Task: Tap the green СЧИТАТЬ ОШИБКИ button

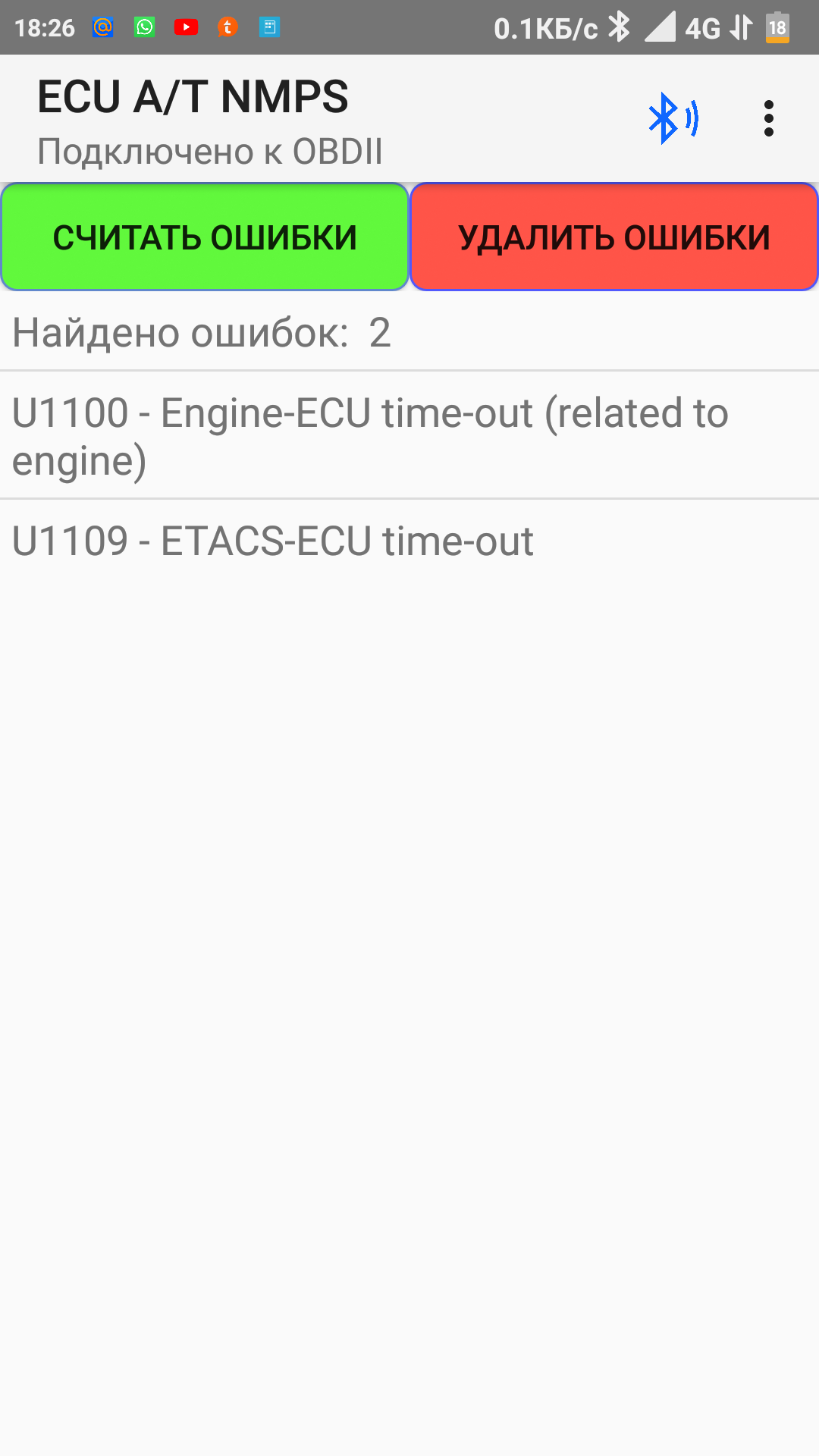Action: [x=205, y=237]
